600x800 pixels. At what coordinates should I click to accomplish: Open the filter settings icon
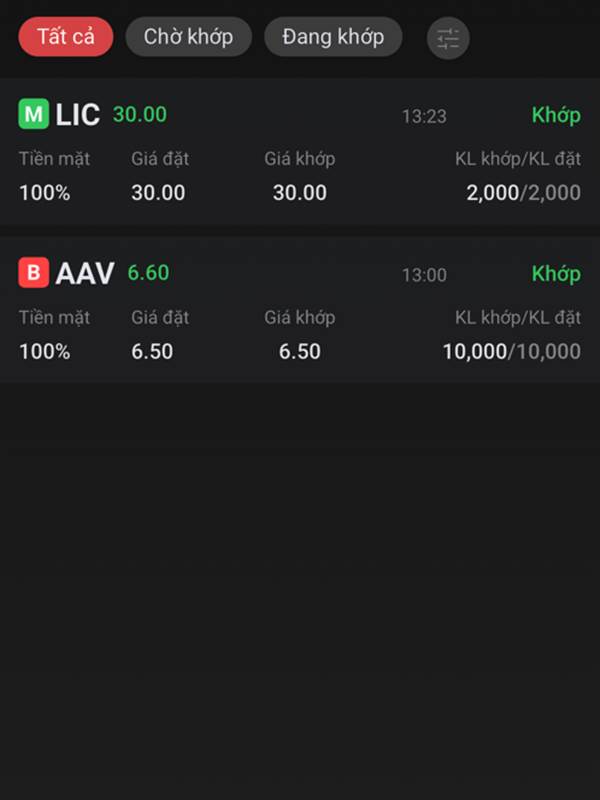(x=448, y=39)
